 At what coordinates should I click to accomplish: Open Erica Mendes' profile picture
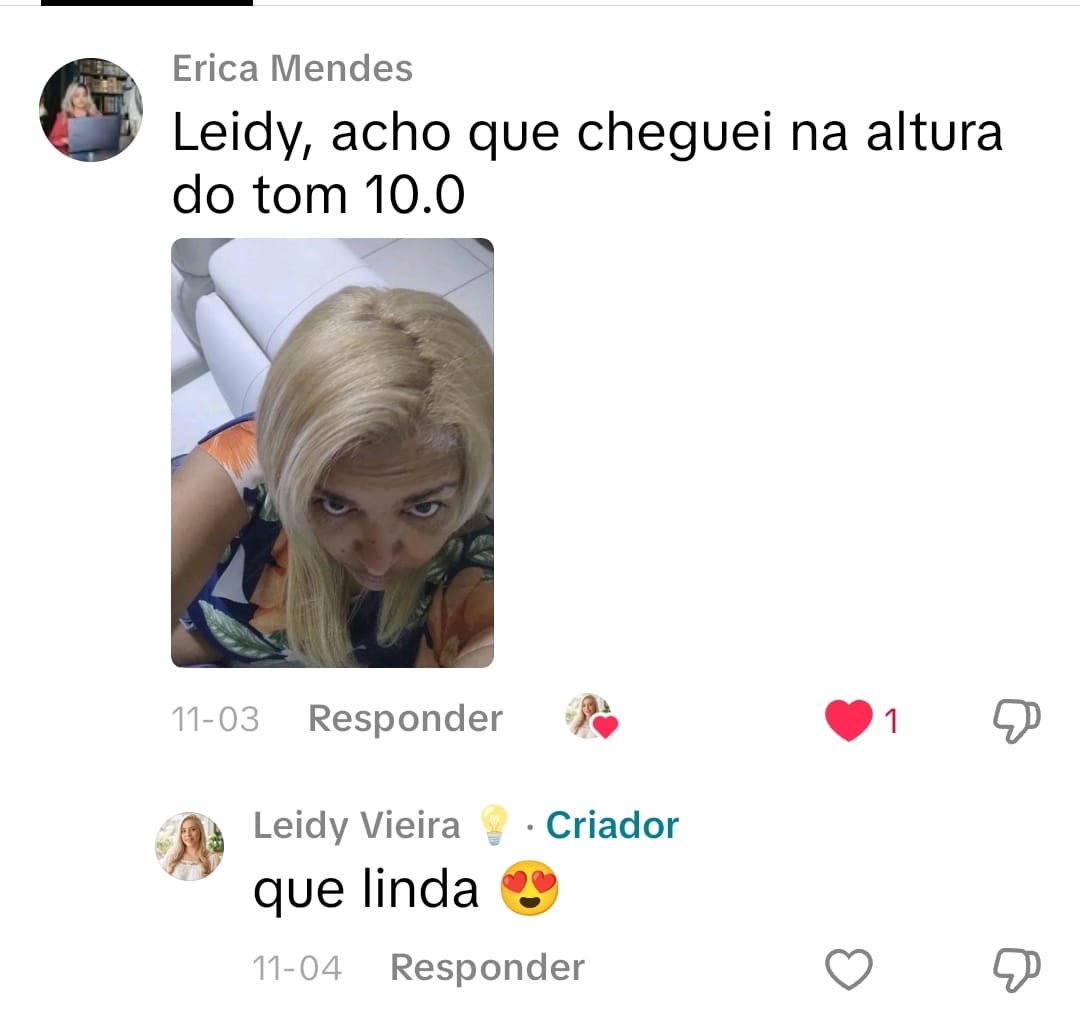(91, 110)
